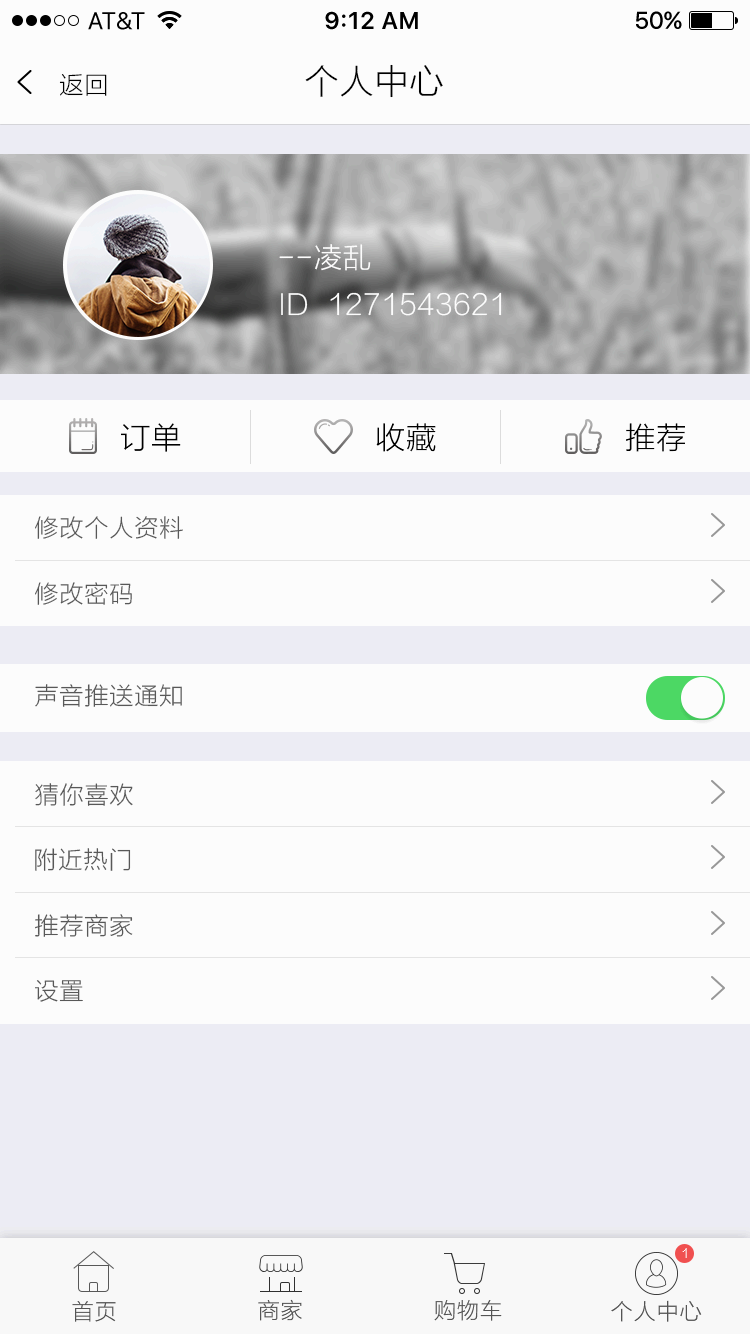Open 修改个人资料 row
The height and width of the screenshot is (1334, 750).
(375, 527)
